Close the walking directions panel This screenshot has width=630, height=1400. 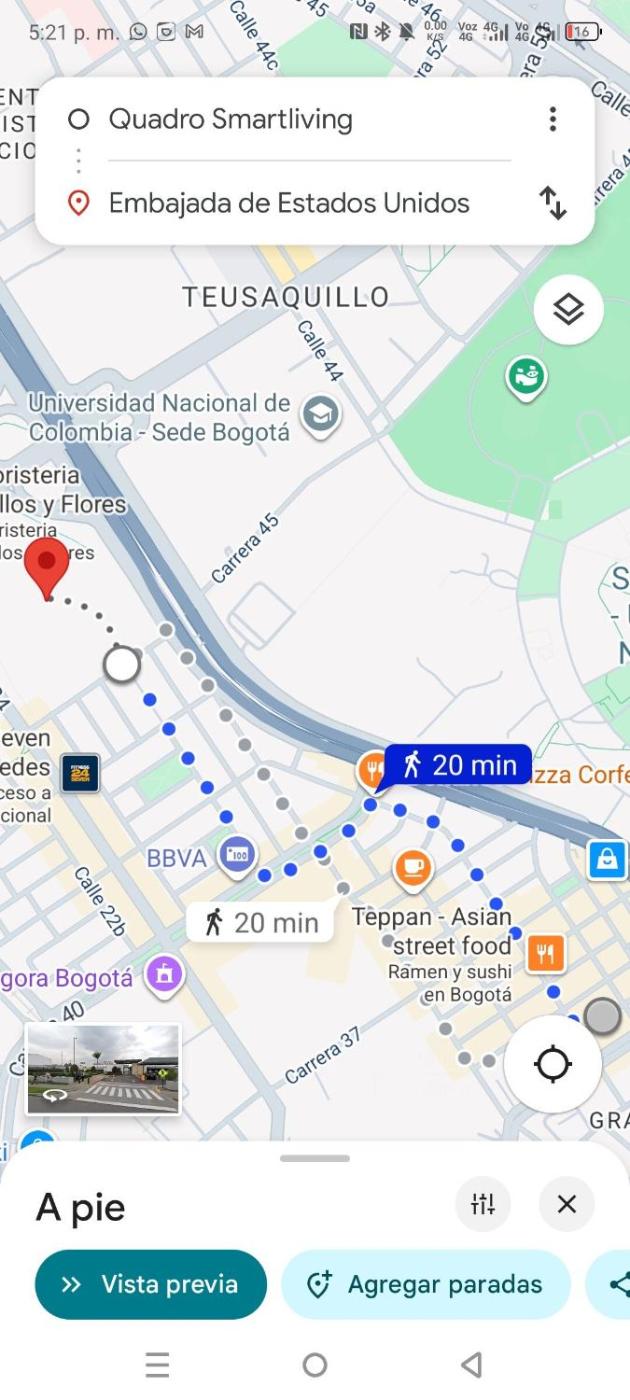coord(566,1204)
